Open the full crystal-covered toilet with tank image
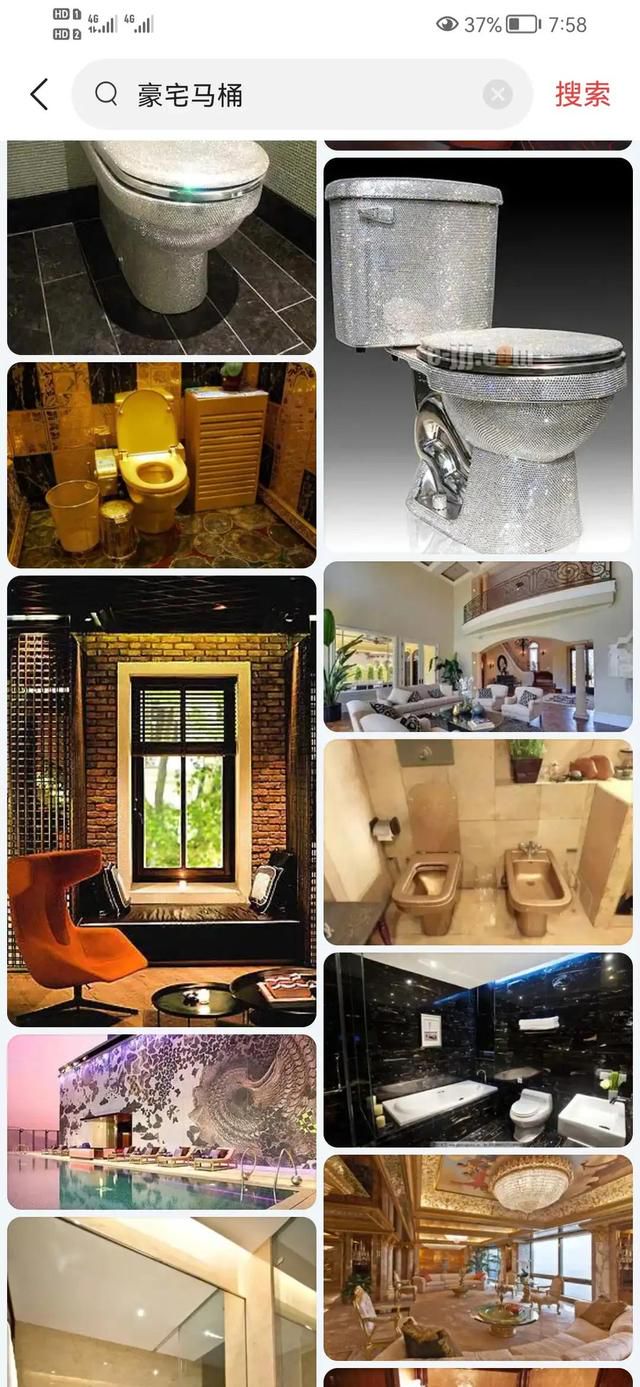Viewport: 640px width, 1387px height. tap(478, 355)
